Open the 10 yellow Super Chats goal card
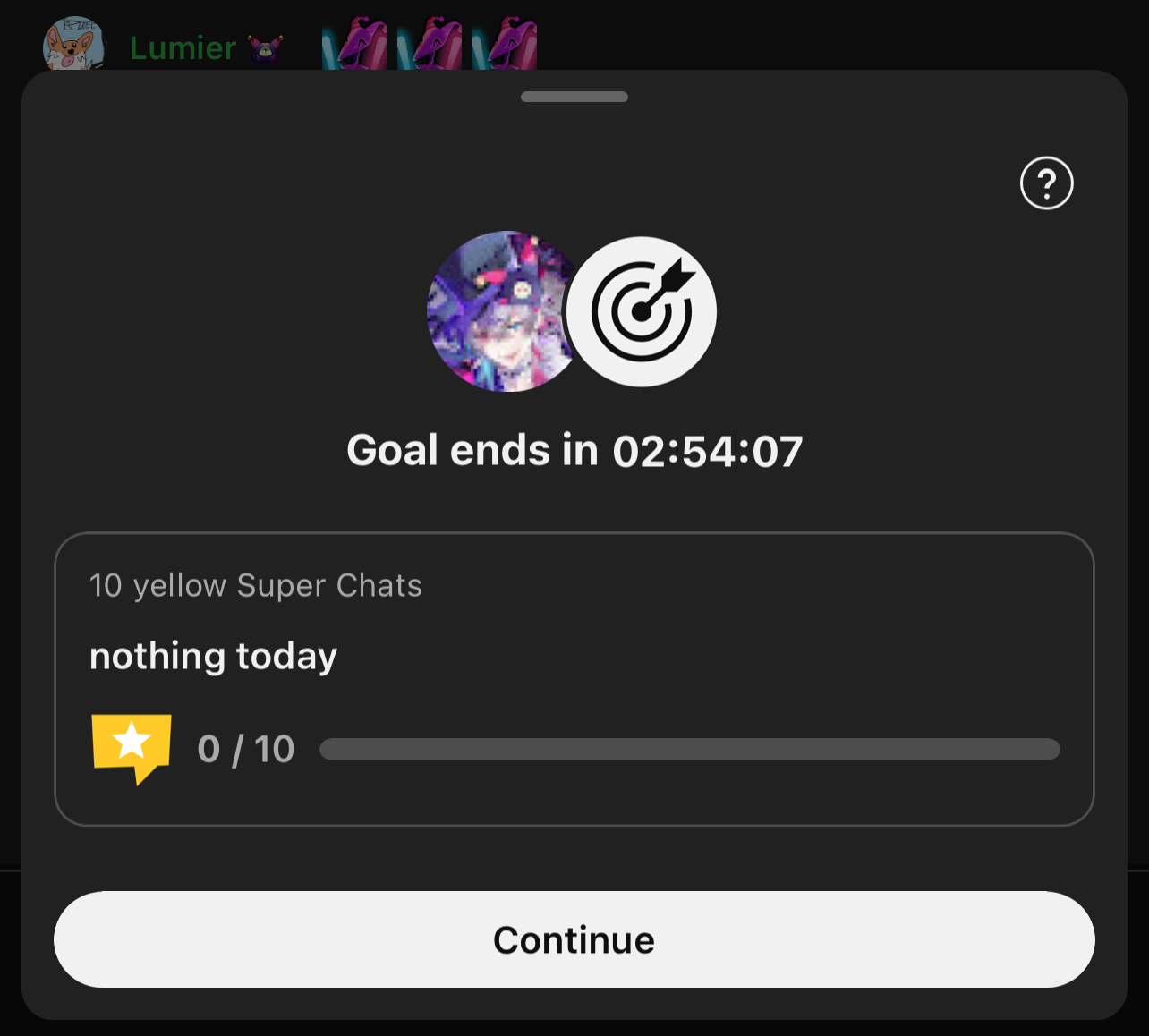This screenshot has height=1036, width=1149. coord(574,678)
